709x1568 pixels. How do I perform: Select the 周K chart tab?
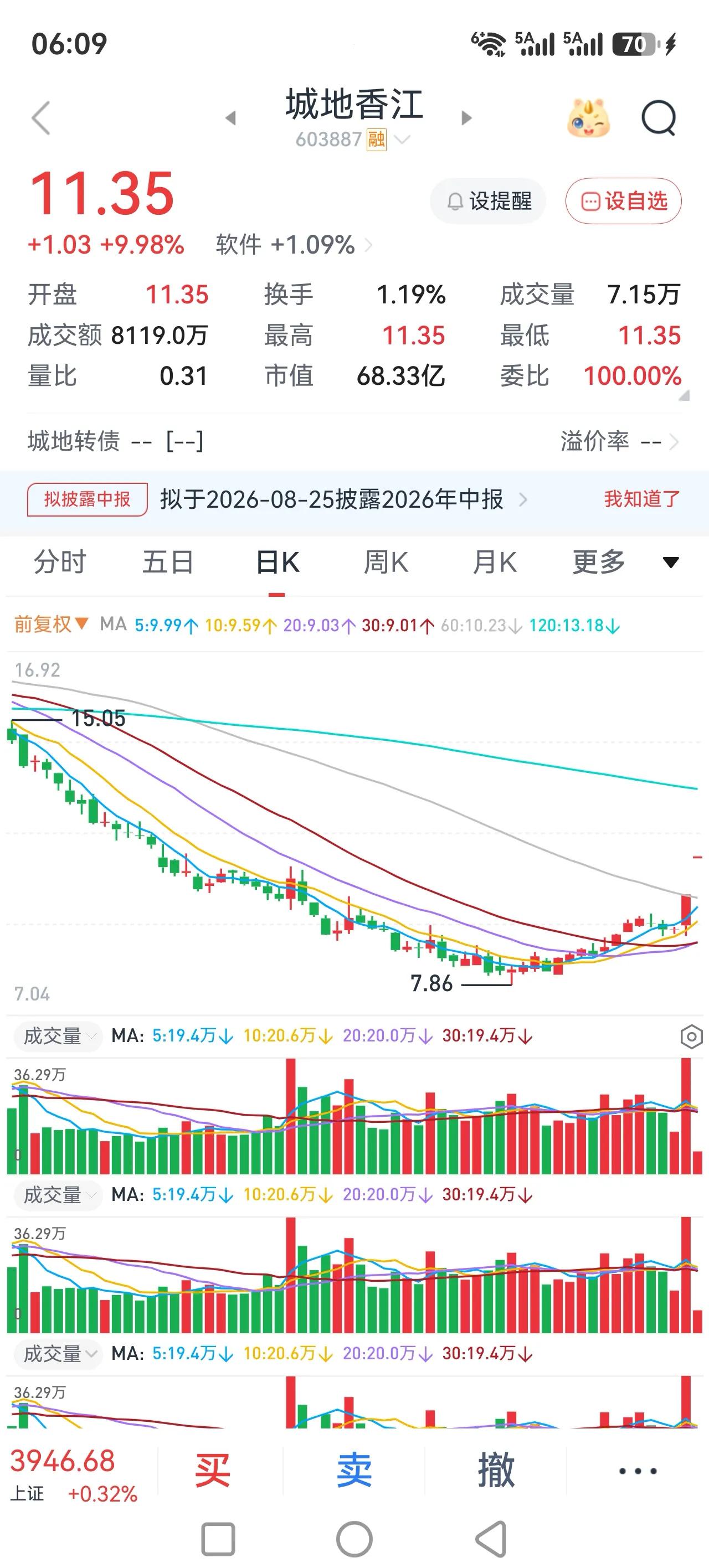click(x=386, y=562)
